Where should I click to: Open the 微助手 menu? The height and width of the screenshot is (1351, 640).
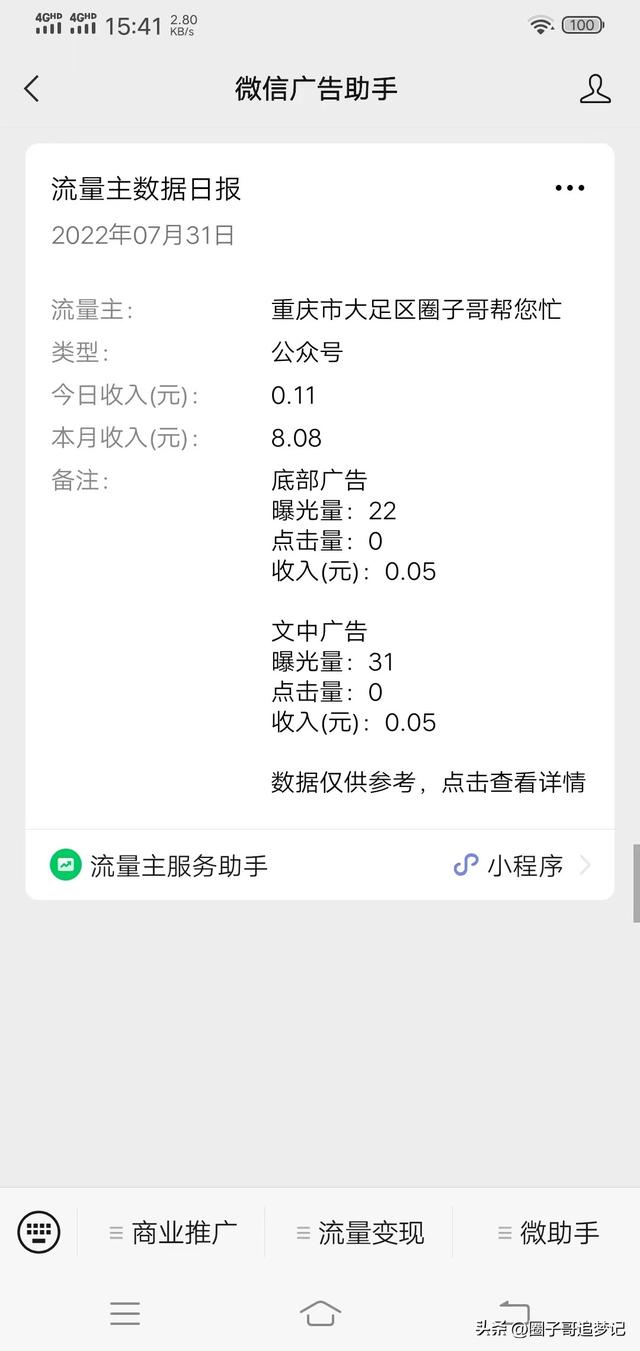548,1233
